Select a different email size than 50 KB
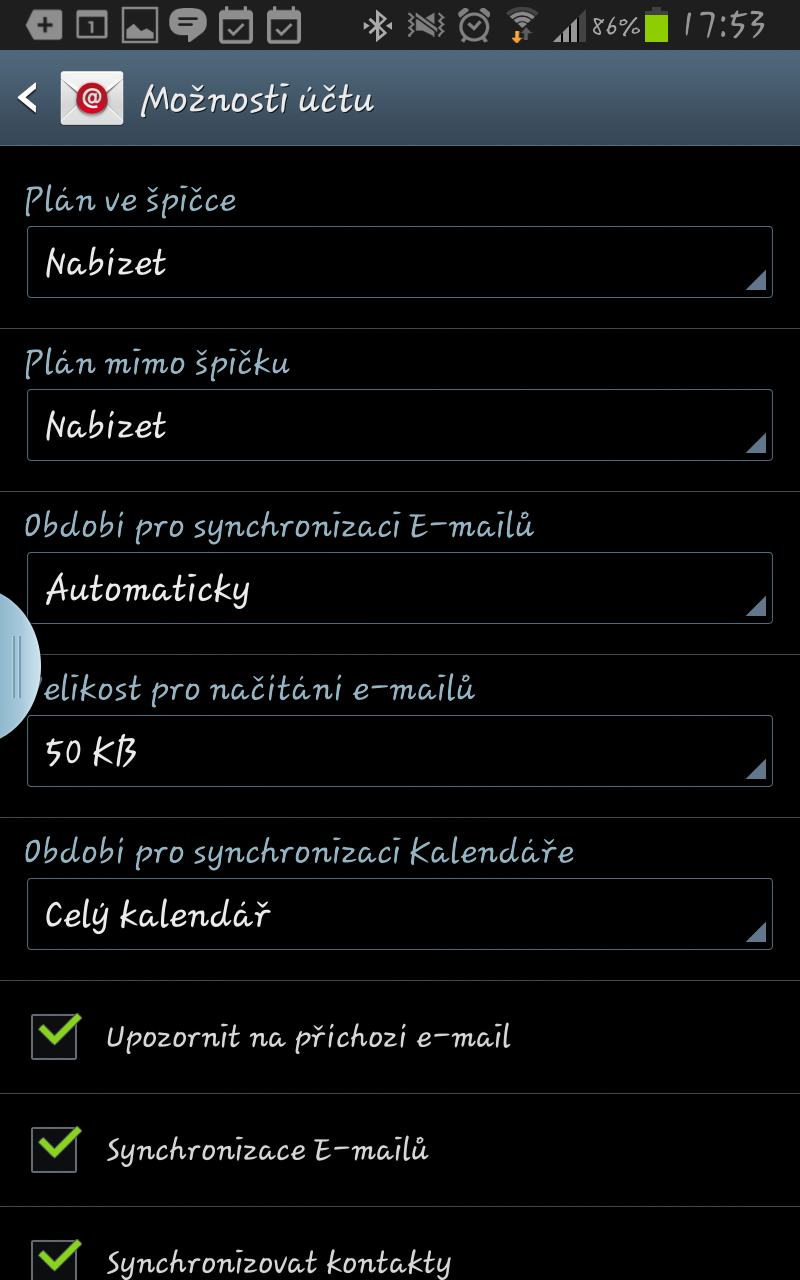This screenshot has height=1280, width=800. click(400, 751)
